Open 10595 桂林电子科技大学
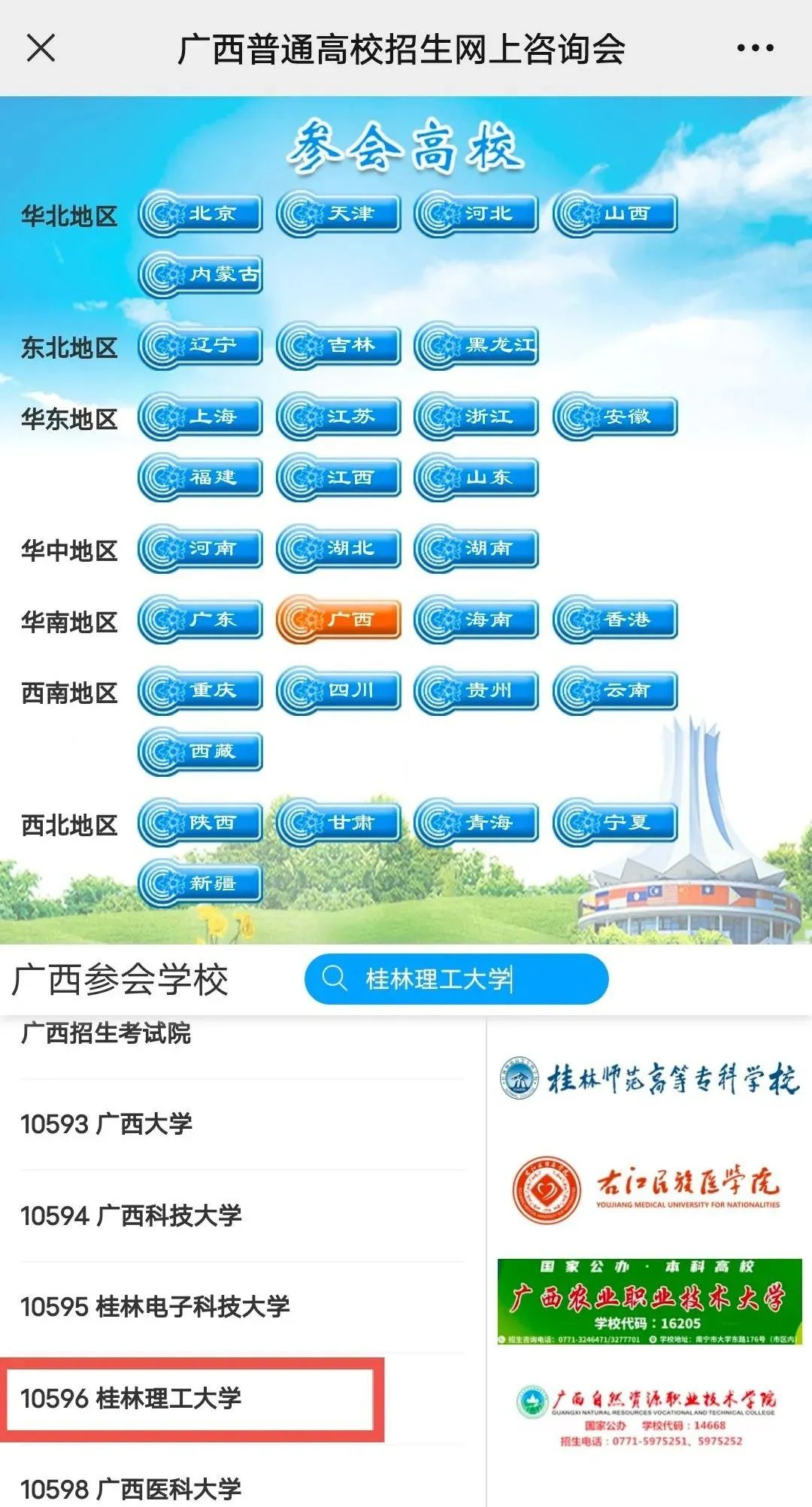Screen dimensions: 812x1507 155,1307
